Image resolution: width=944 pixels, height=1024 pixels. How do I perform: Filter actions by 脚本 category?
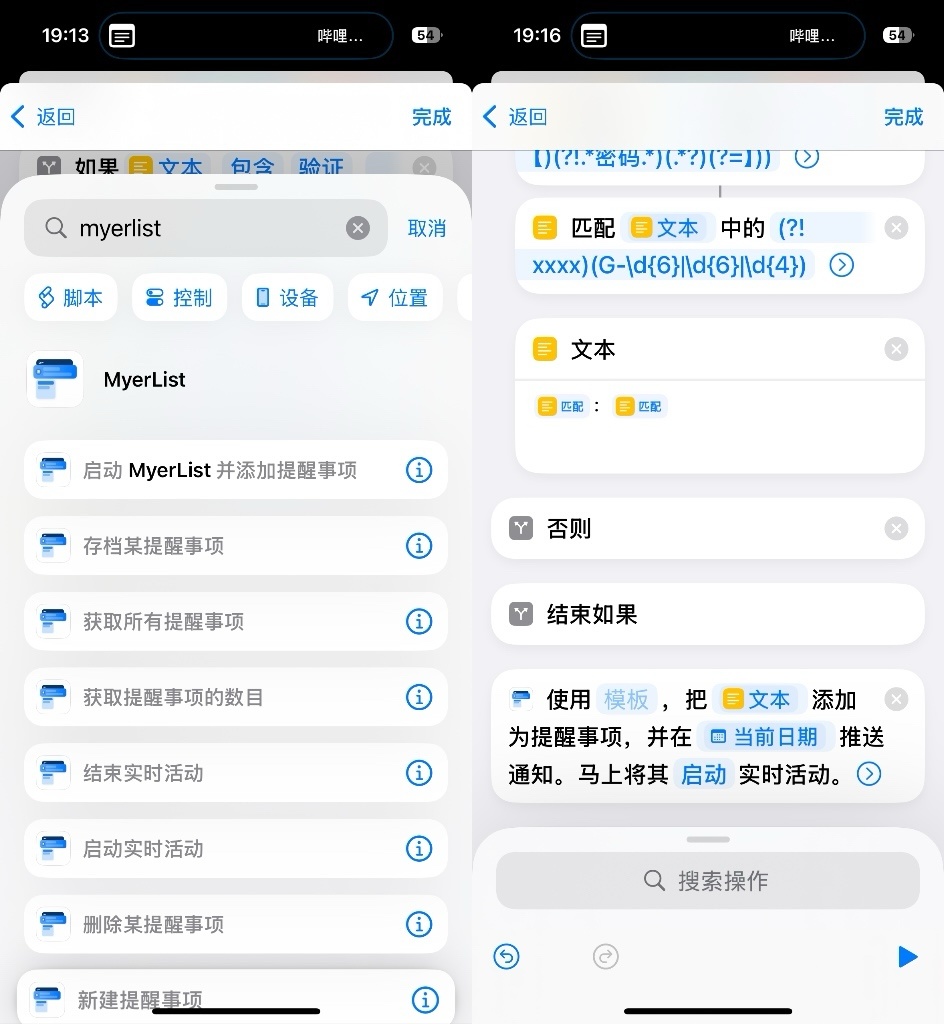coord(71,298)
